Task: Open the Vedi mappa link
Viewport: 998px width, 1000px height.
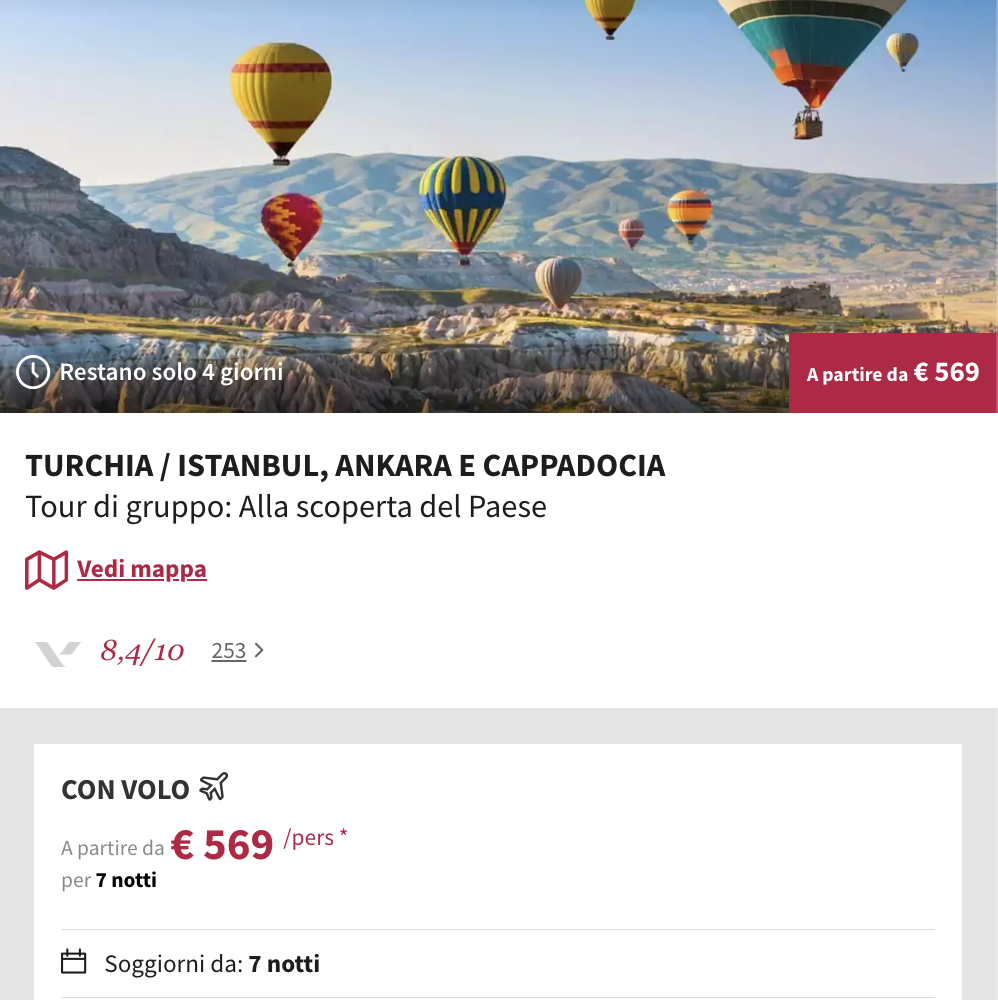Action: click(141, 568)
